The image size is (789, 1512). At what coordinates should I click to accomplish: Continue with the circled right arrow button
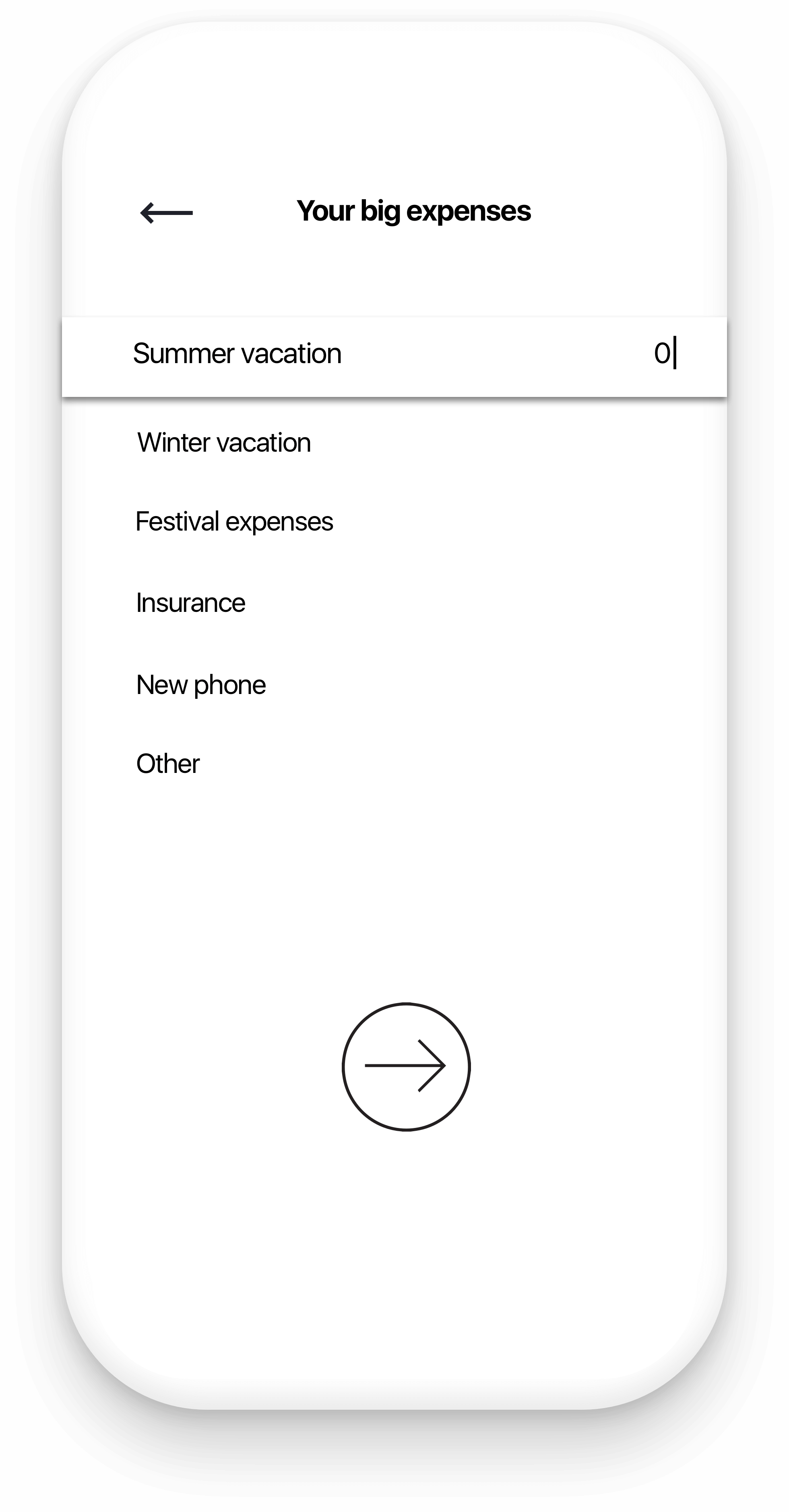click(x=406, y=1066)
